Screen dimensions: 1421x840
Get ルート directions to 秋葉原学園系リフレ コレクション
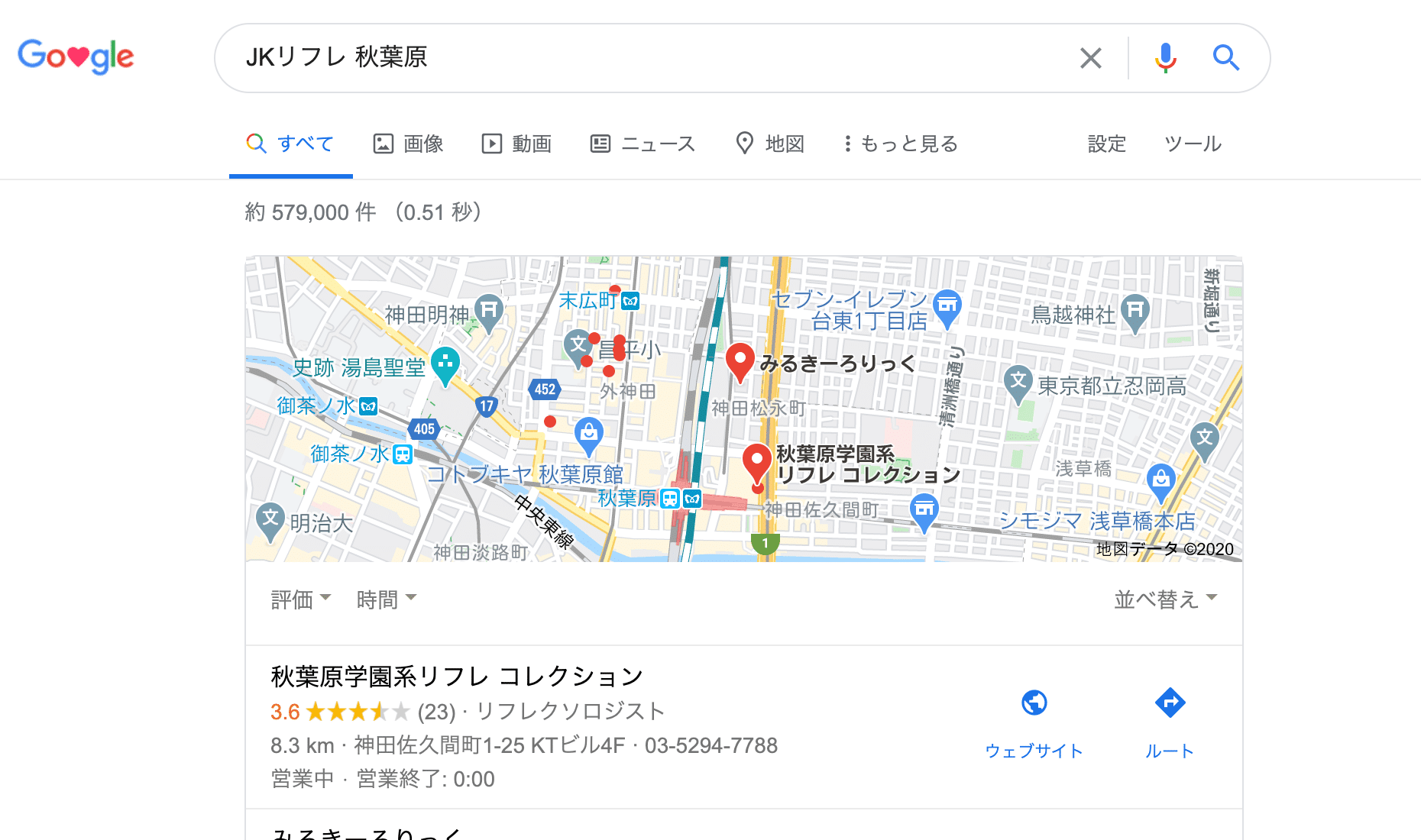tap(1170, 722)
